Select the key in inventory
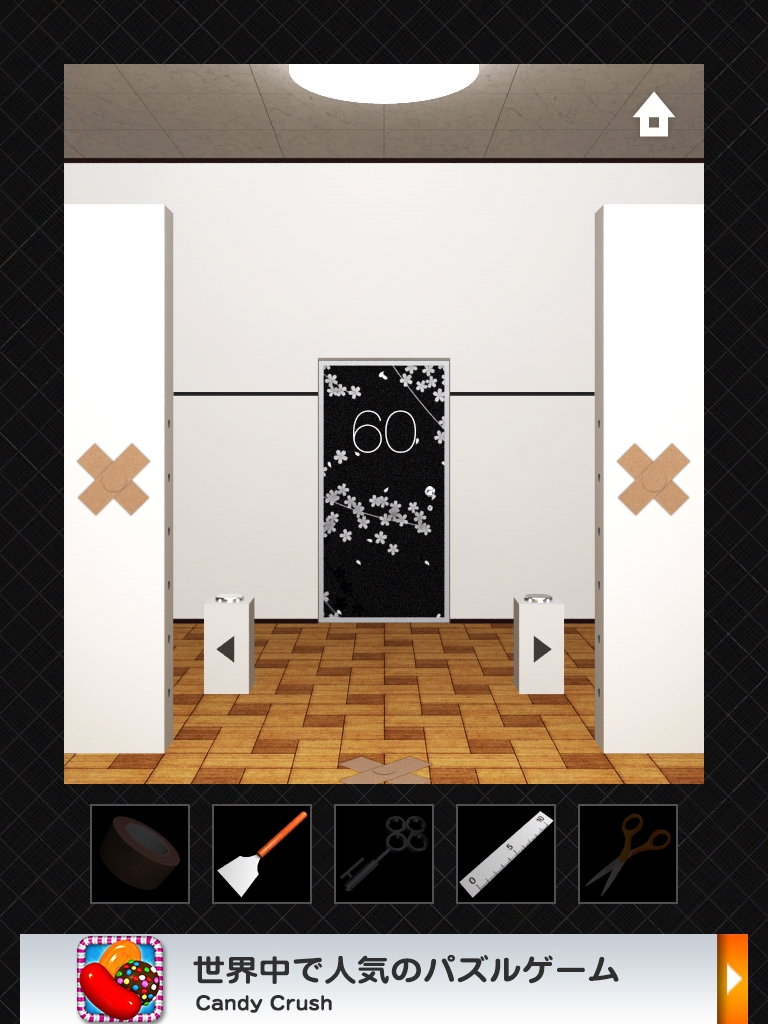 [x=384, y=854]
